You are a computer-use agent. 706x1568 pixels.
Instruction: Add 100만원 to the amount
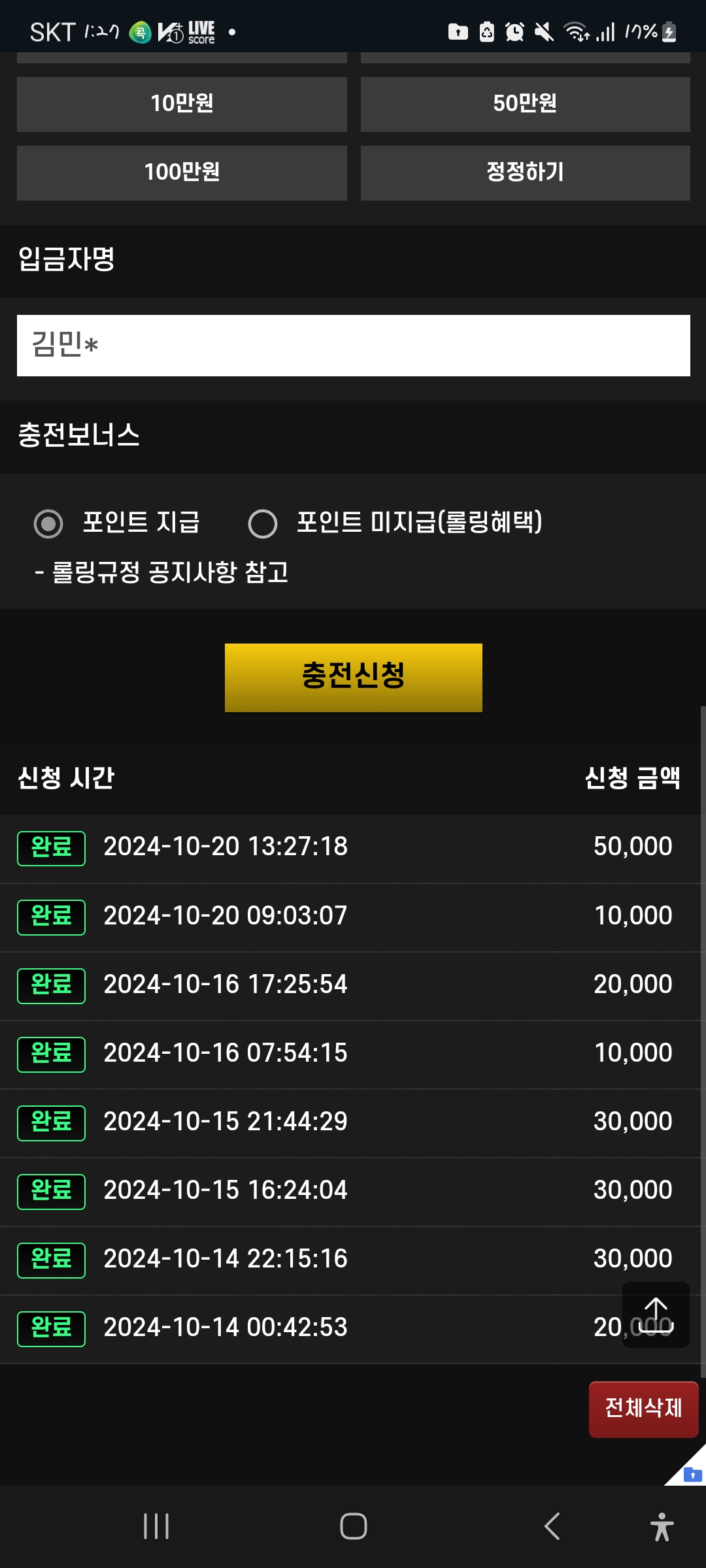pyautogui.click(x=182, y=172)
